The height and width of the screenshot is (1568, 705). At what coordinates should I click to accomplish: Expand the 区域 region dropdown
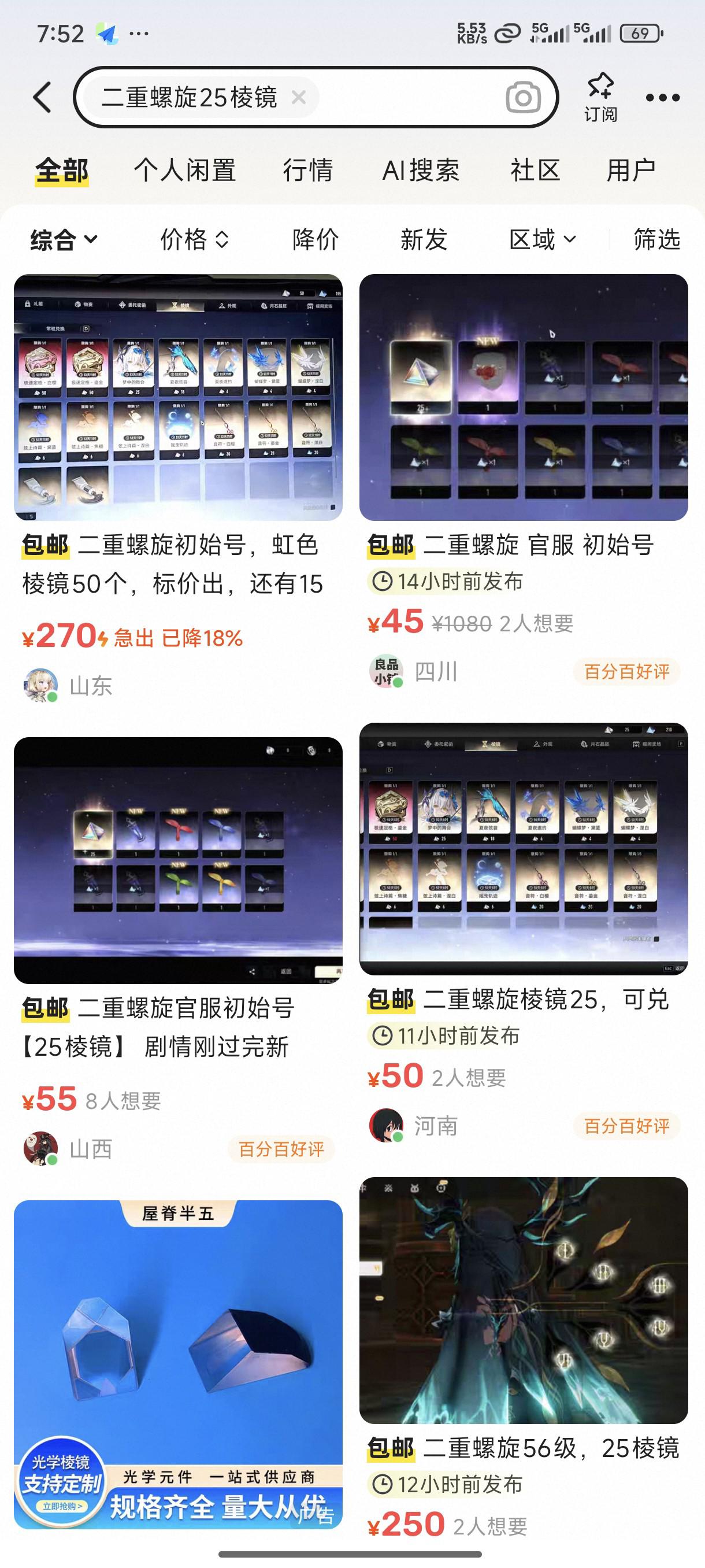(x=542, y=239)
